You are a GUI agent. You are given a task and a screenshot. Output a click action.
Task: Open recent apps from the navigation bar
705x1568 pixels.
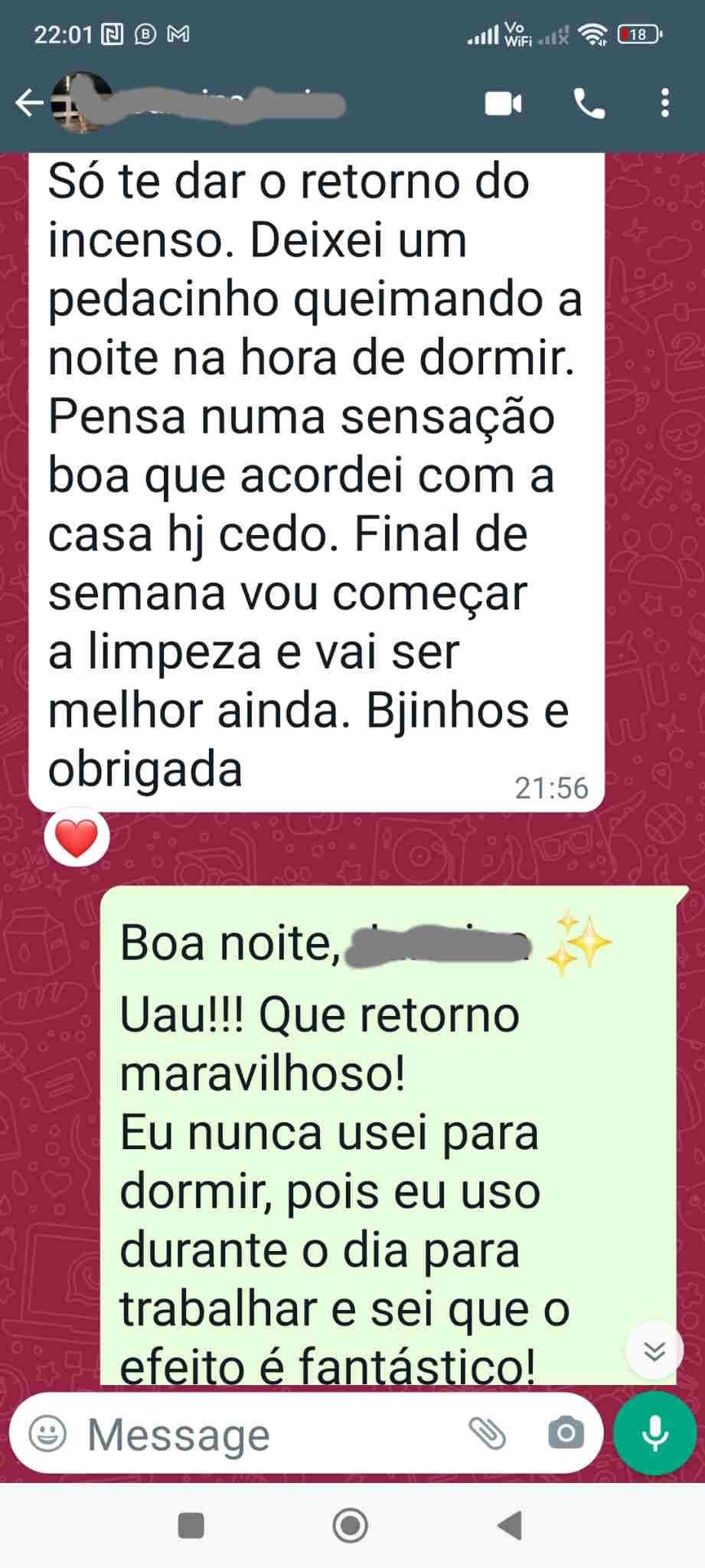[191, 1525]
